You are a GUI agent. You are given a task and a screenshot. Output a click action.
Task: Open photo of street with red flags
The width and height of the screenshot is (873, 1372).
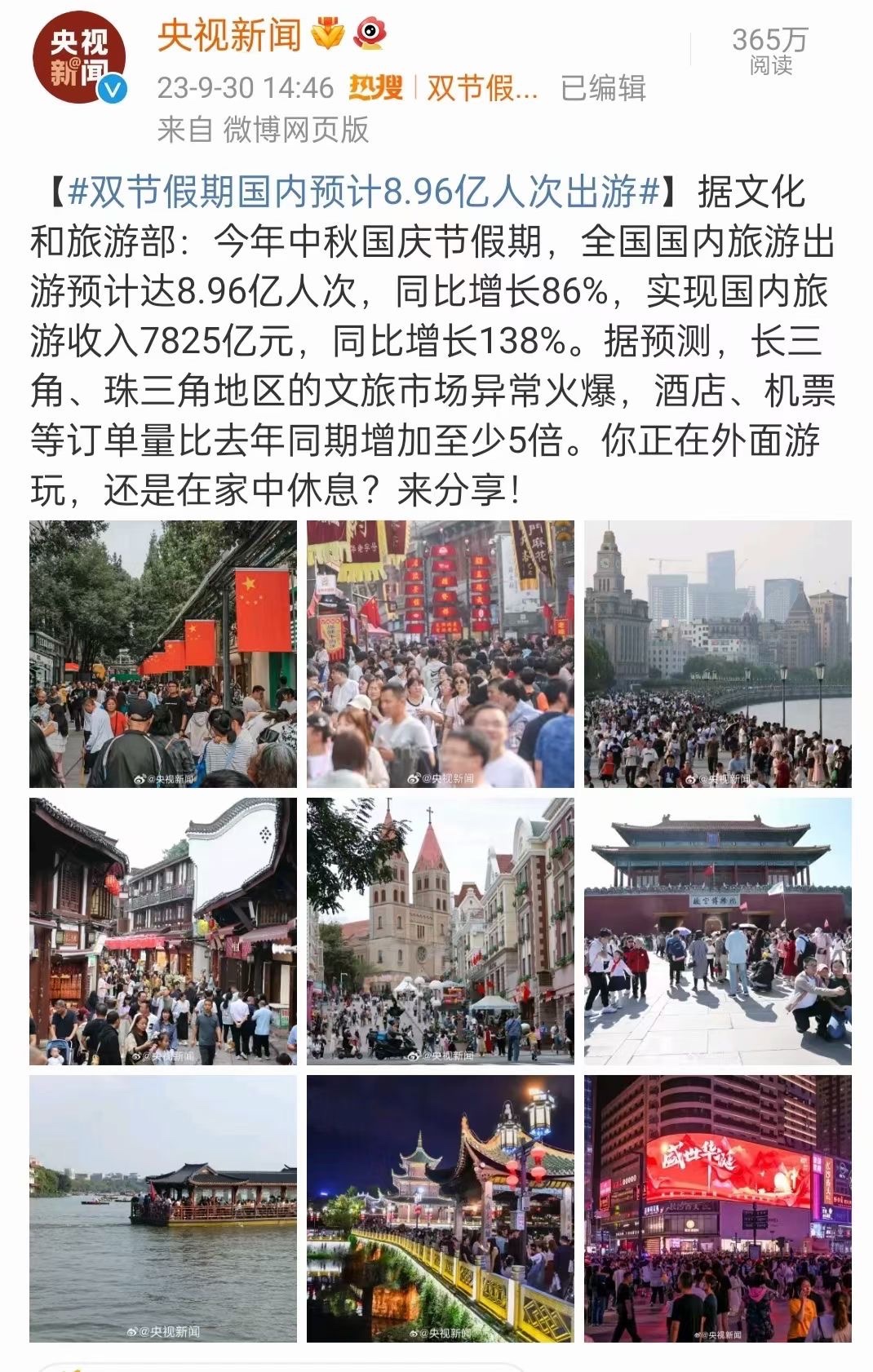tap(163, 653)
